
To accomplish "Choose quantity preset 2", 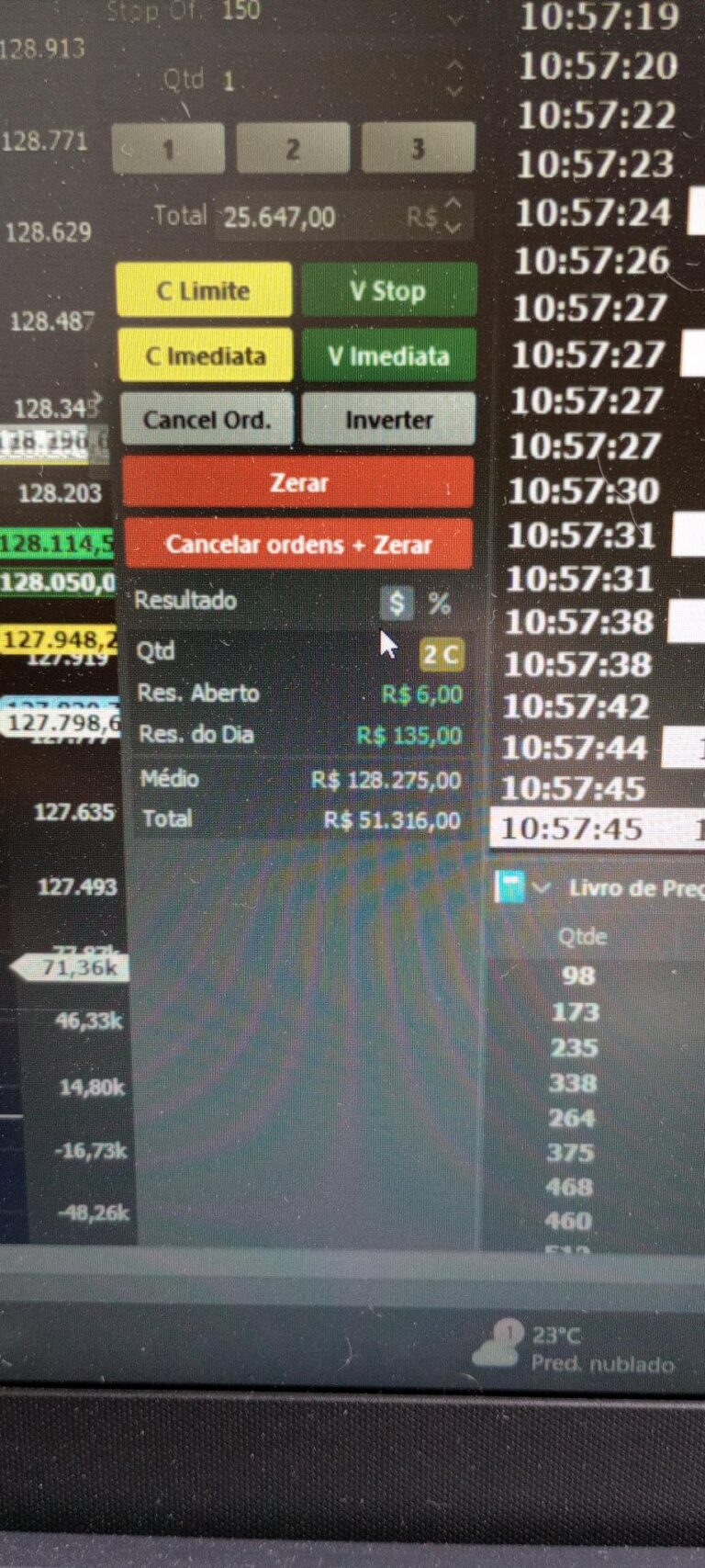I will click(293, 148).
